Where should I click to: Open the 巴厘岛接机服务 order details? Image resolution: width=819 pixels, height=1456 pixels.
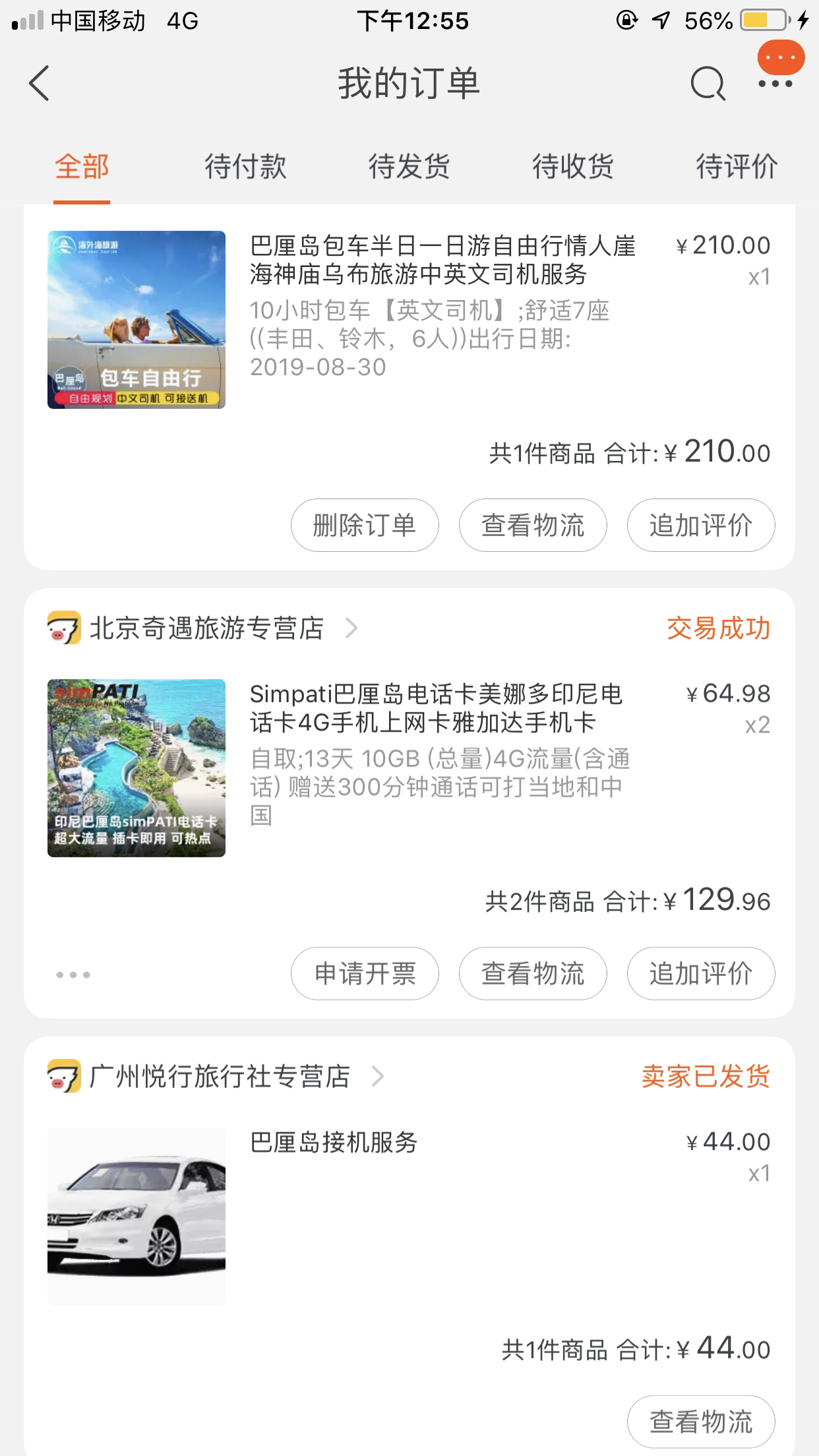click(334, 1143)
